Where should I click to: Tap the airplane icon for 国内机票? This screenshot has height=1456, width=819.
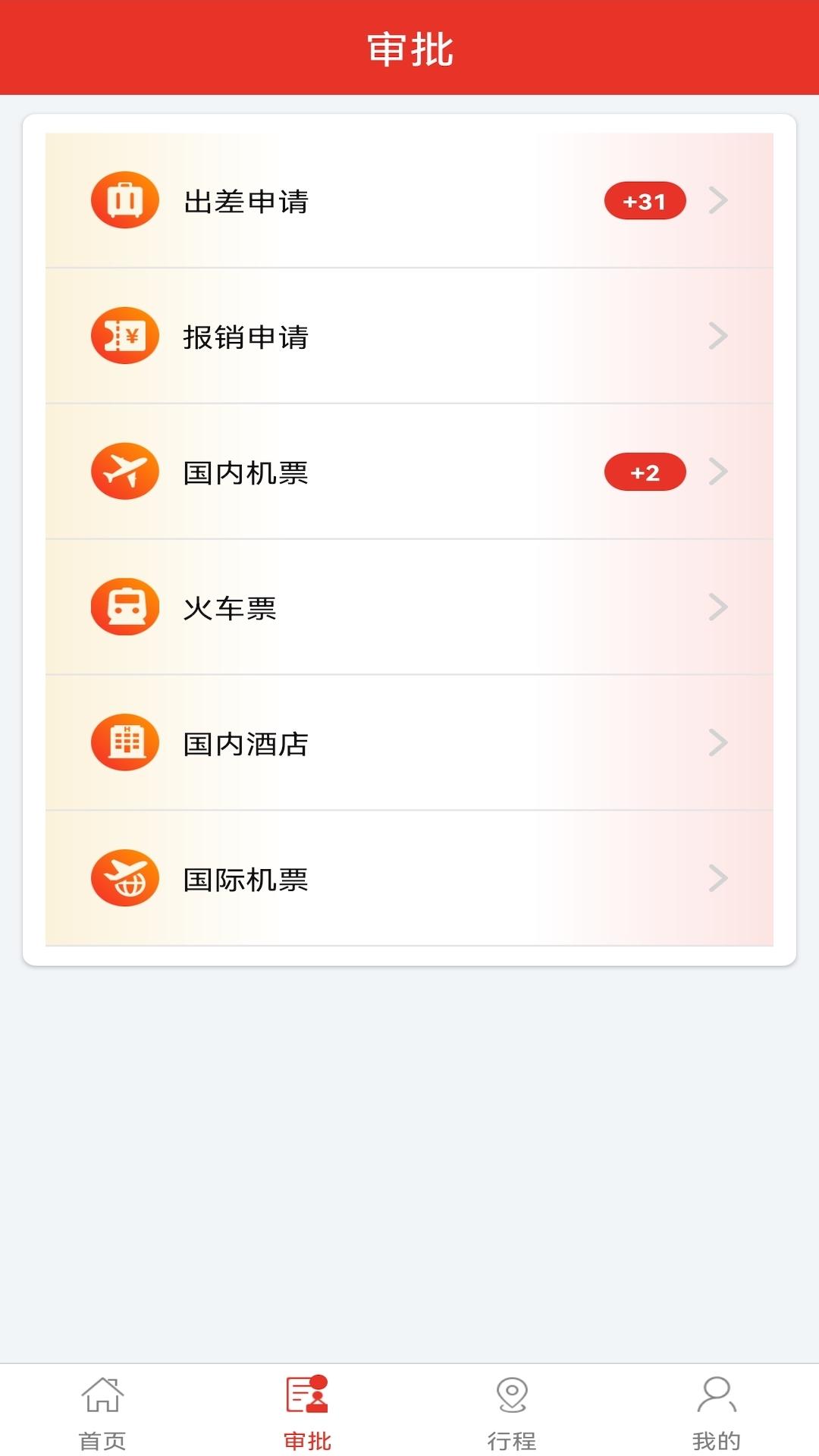coord(125,471)
